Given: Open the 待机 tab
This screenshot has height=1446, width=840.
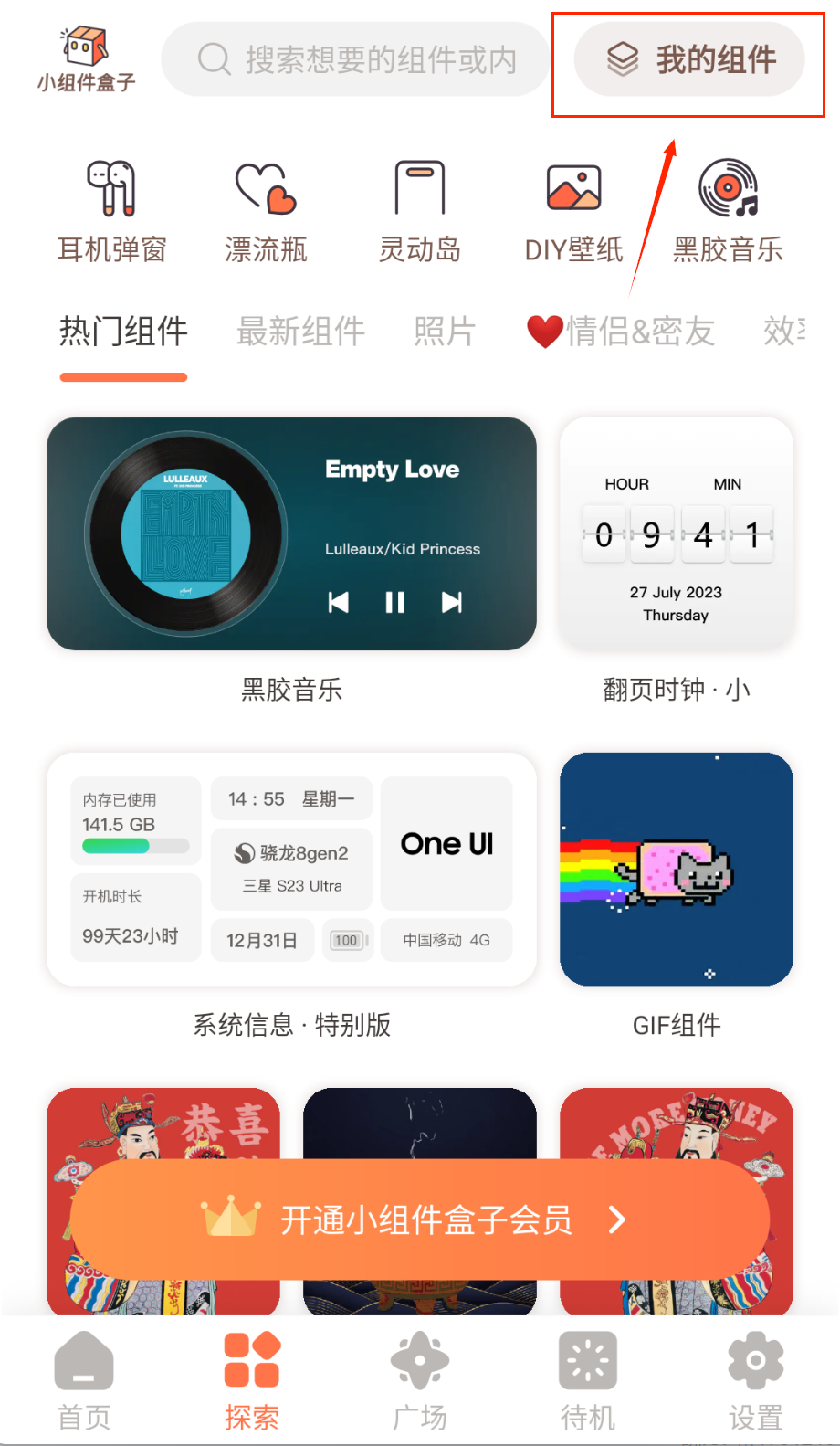Looking at the screenshot, I should point(588,1380).
